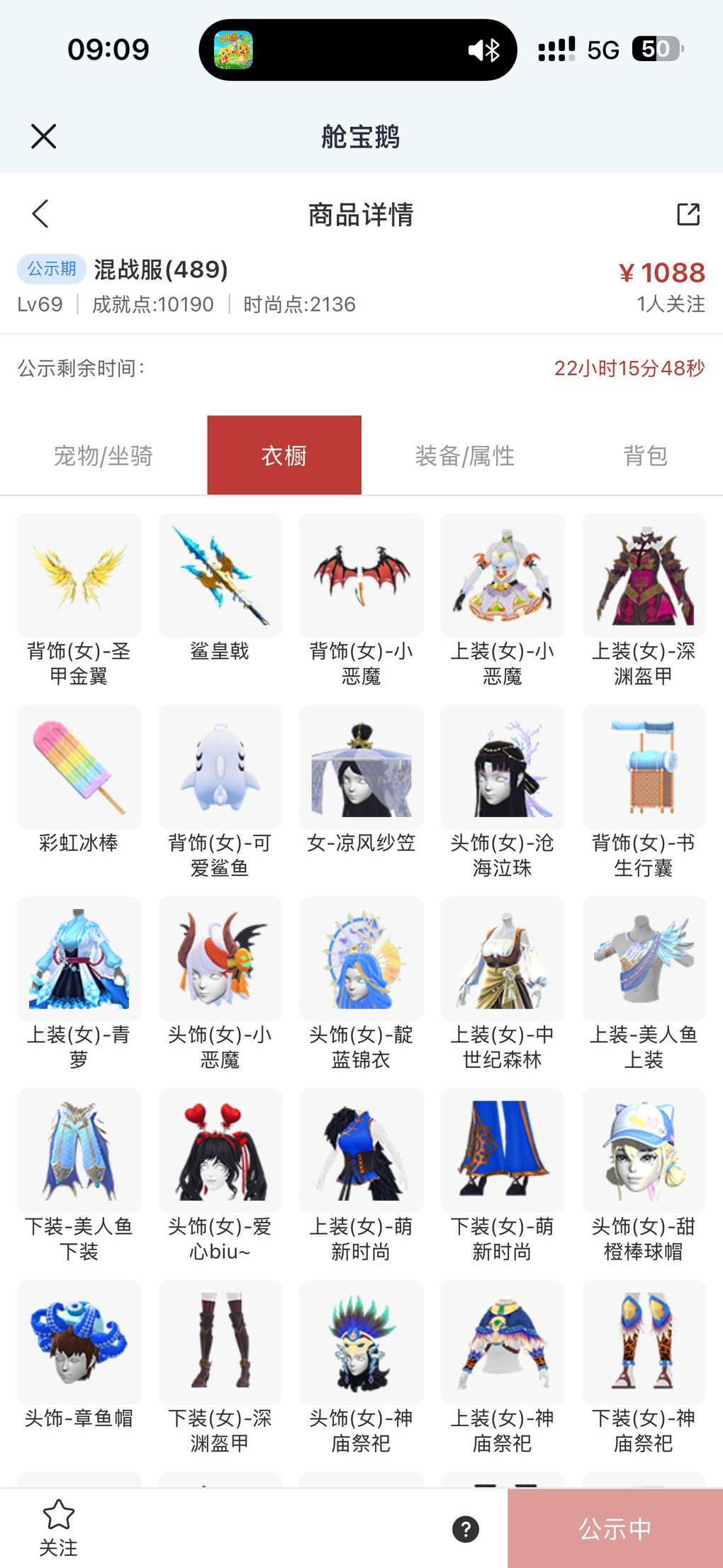This screenshot has height=1568, width=723.
Task: Open the share/external link icon
Action: [x=688, y=214]
